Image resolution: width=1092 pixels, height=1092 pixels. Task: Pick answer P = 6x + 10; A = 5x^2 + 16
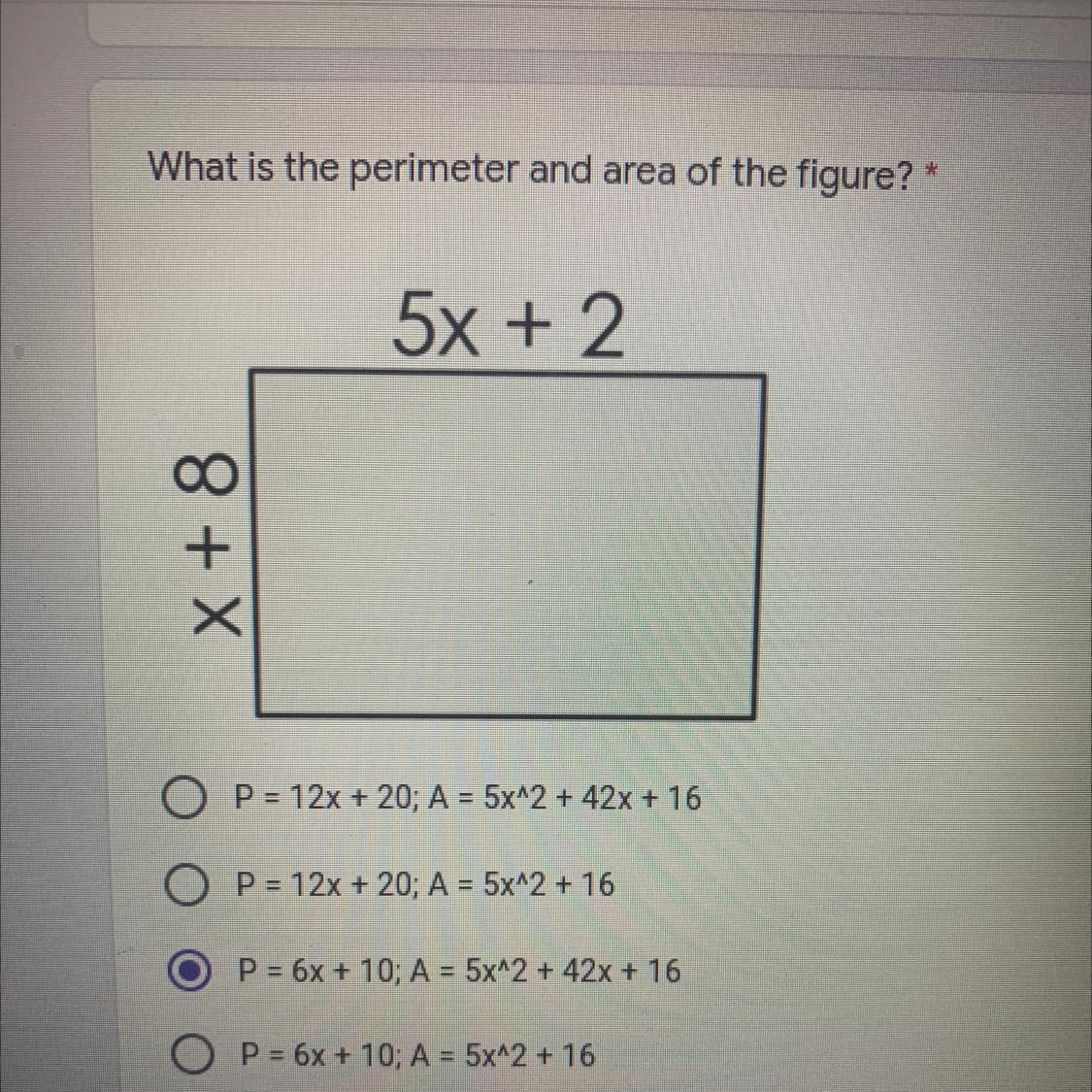(x=192, y=1055)
